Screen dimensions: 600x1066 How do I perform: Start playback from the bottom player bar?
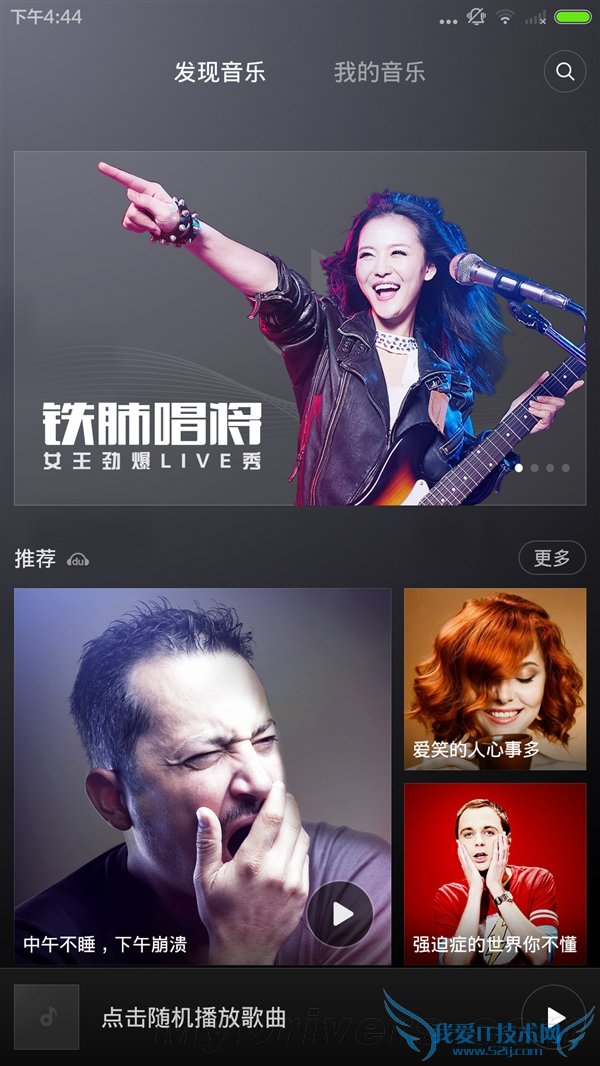point(554,1017)
